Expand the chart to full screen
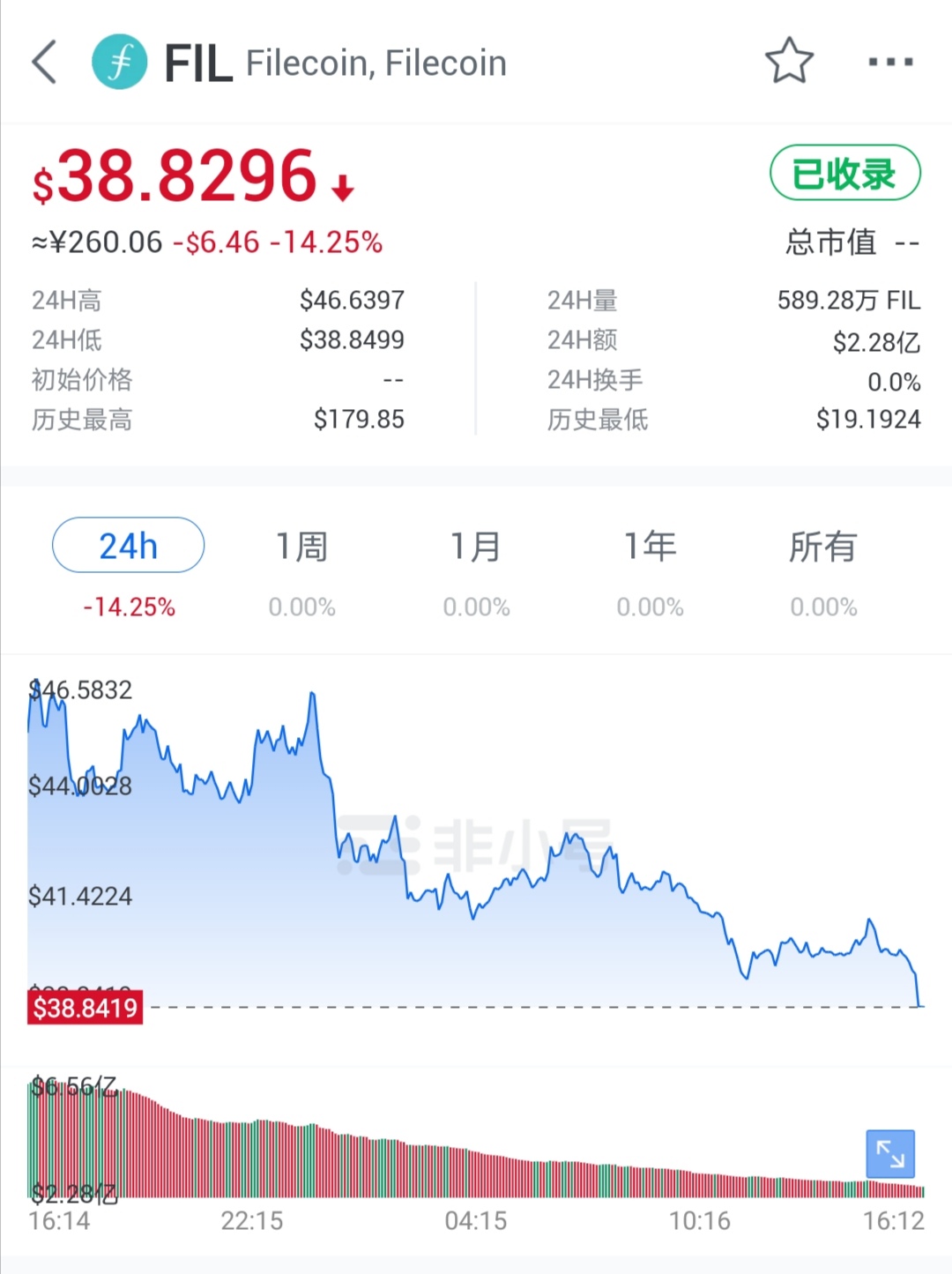The width and height of the screenshot is (952, 1274). click(890, 1153)
